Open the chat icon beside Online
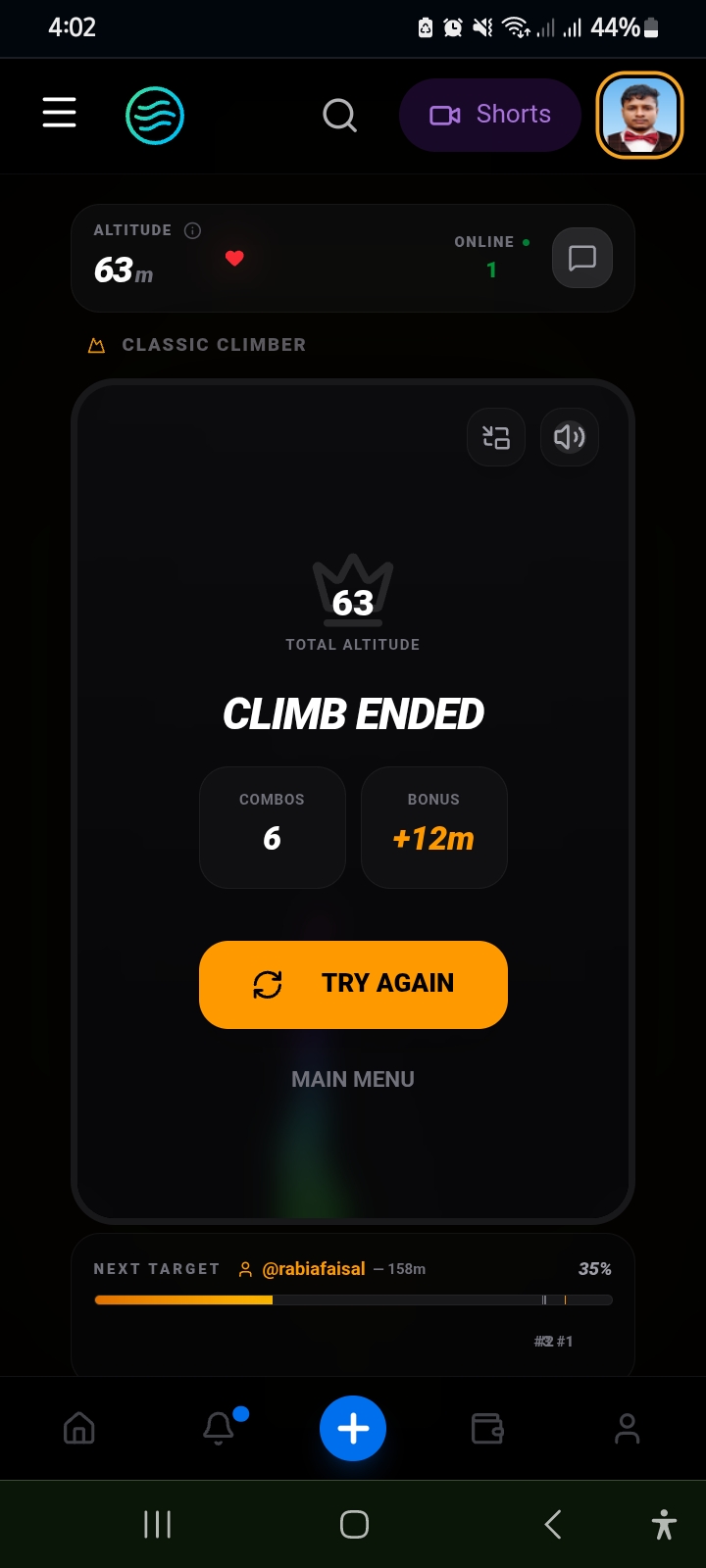706x1568 pixels. tap(582, 258)
